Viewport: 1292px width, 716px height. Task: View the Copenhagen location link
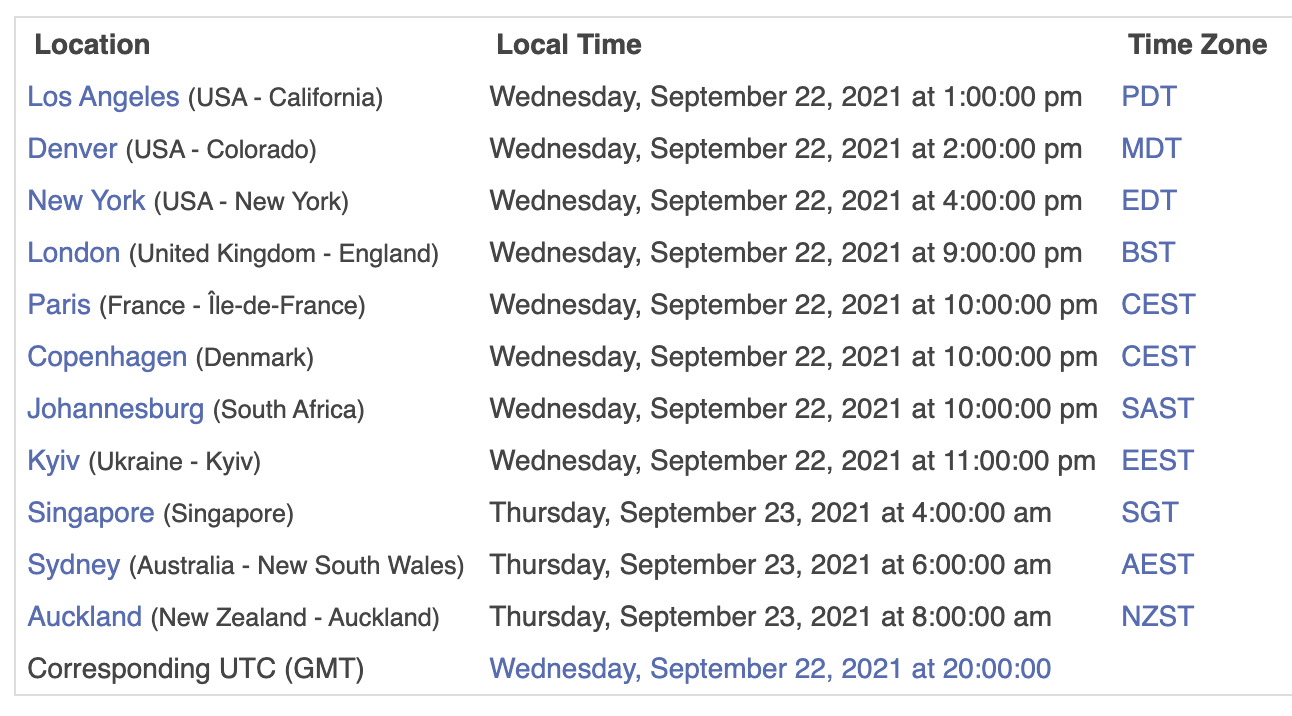pos(107,357)
